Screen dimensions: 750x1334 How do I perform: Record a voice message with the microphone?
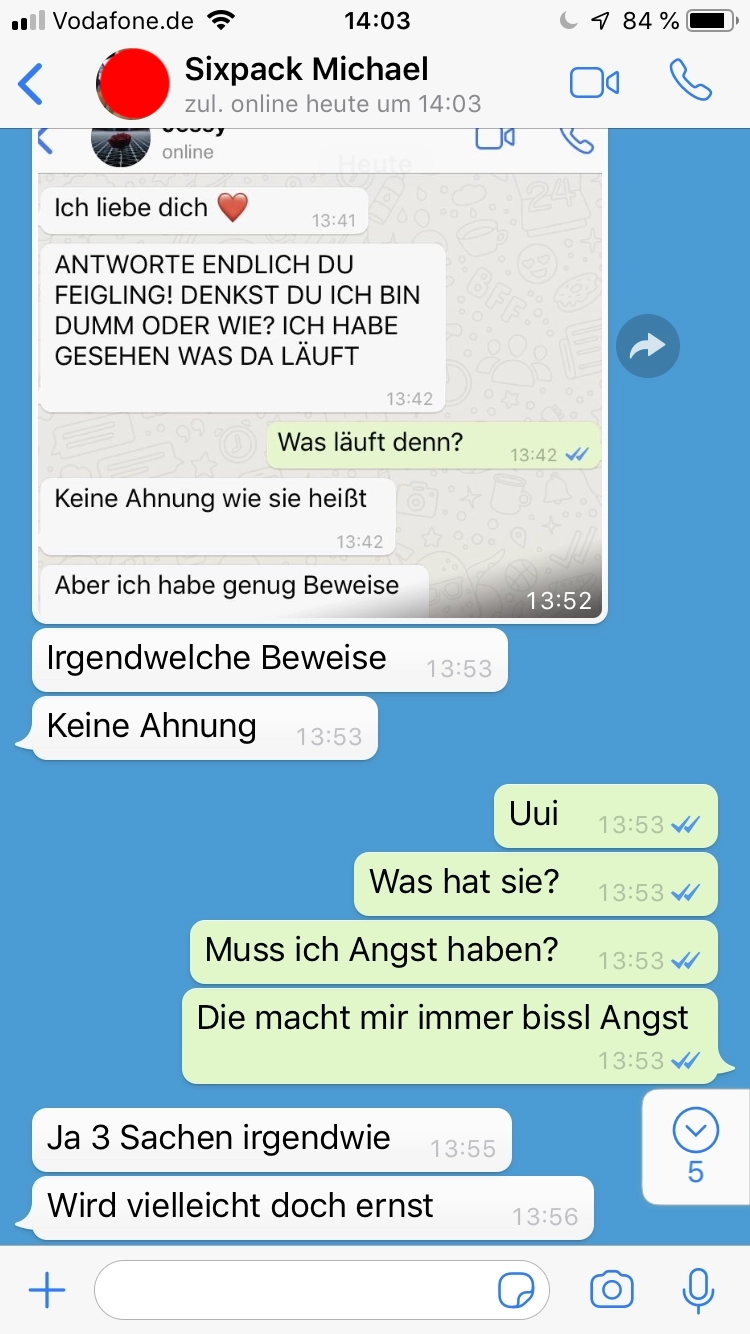698,1291
